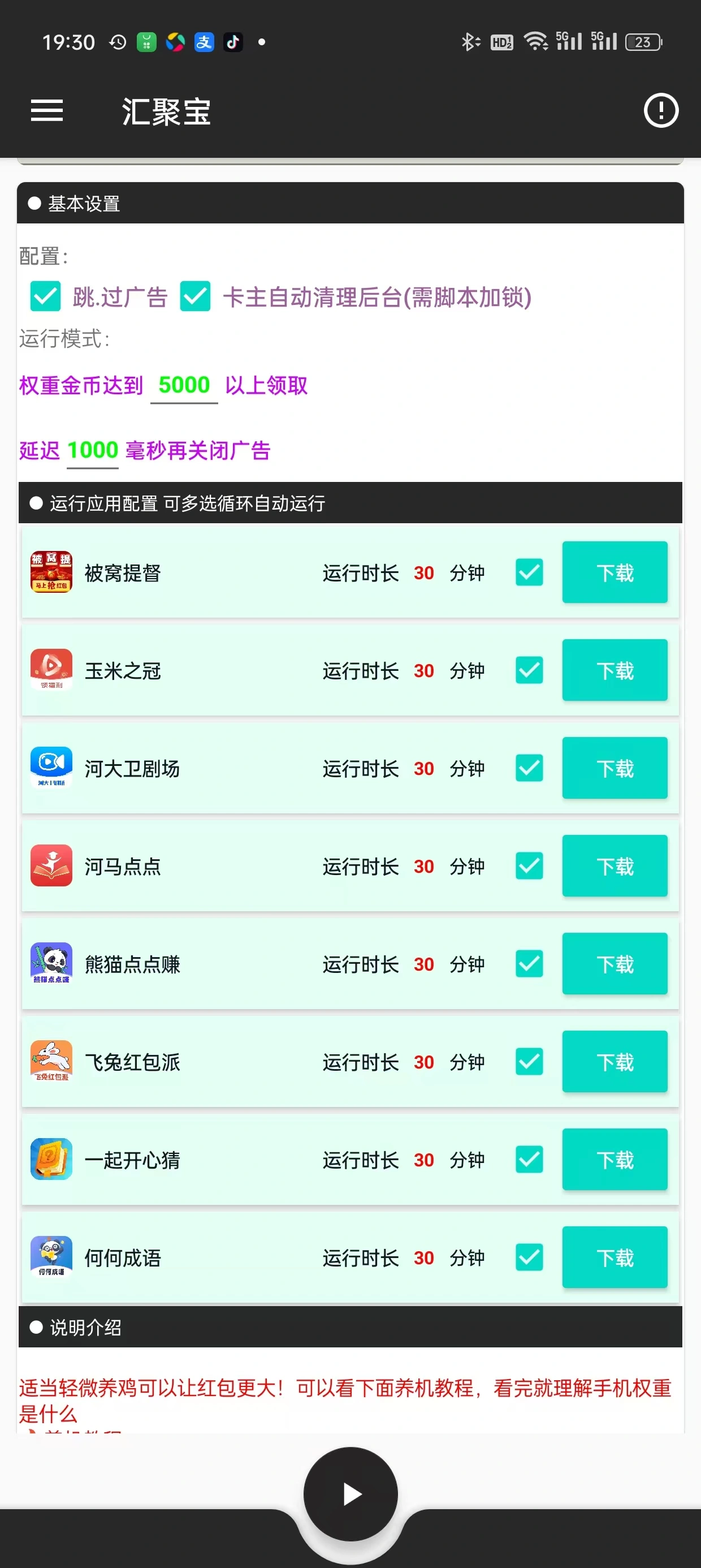Click the 熊猫点点赚 panda app icon

pyautogui.click(x=51, y=963)
